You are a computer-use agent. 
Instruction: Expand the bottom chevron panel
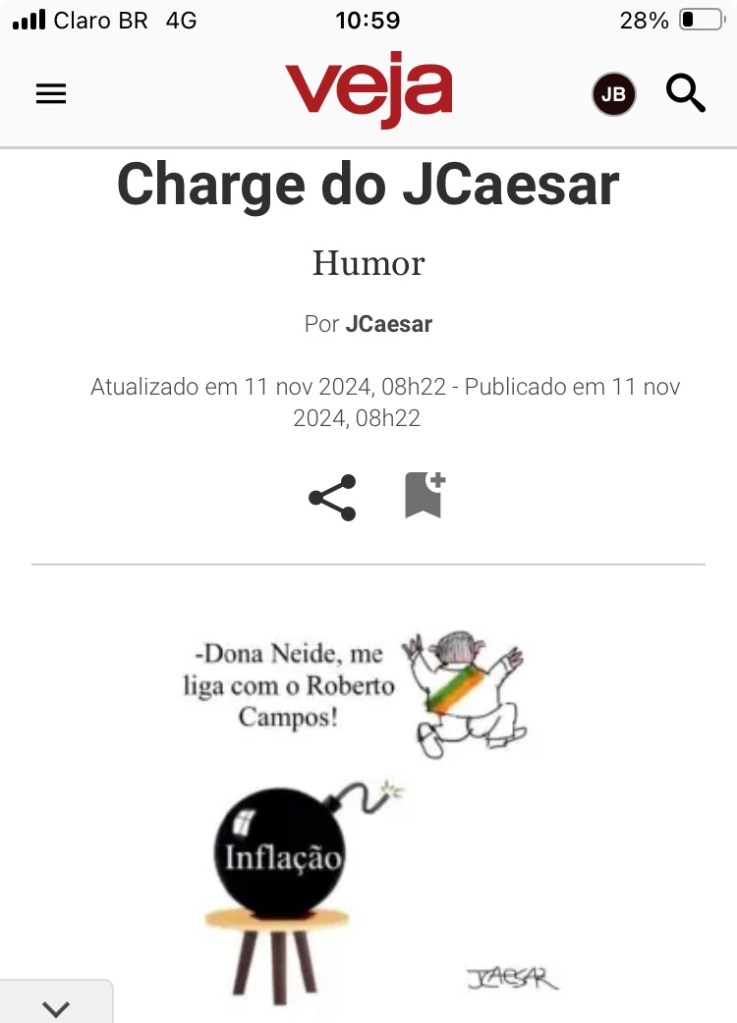pos(56,1007)
